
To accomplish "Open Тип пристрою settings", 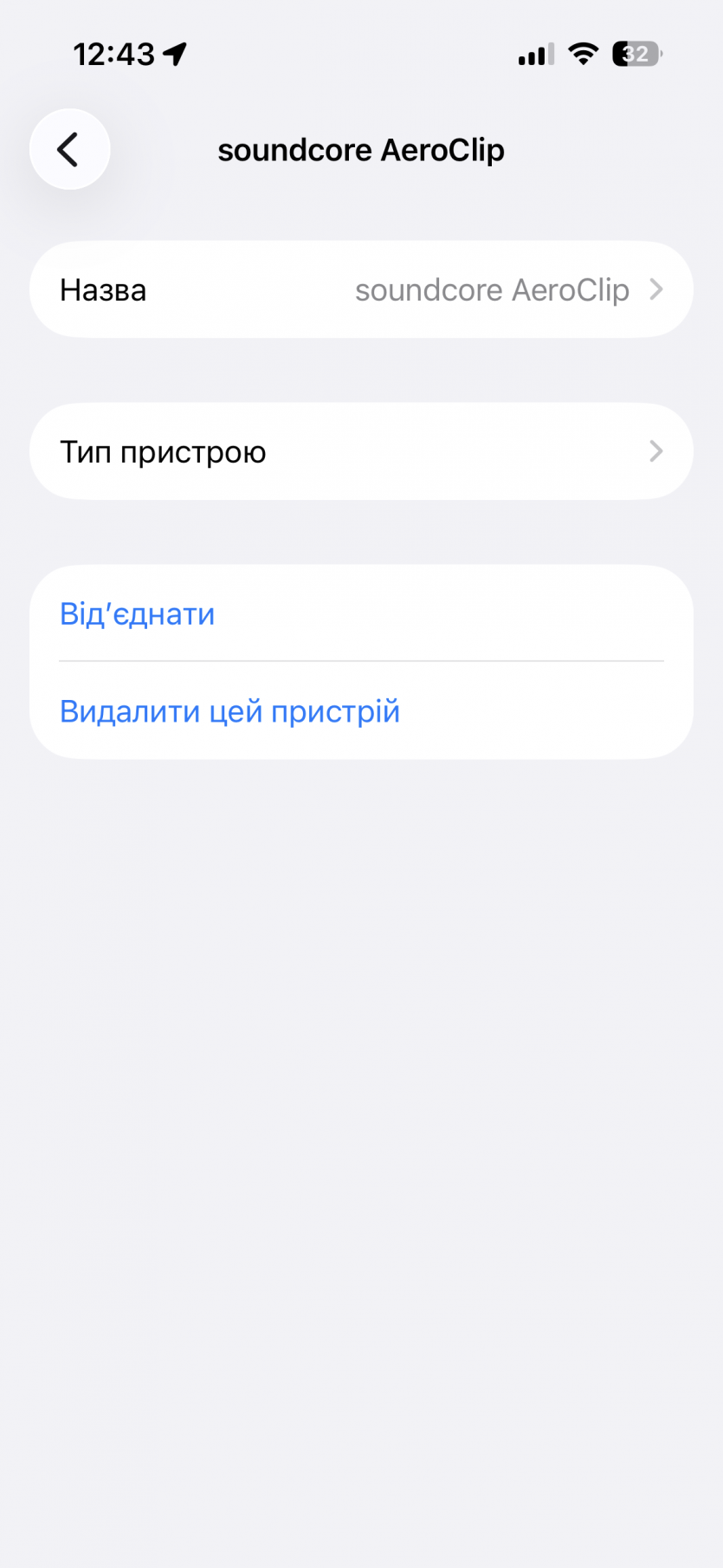I will [x=361, y=451].
